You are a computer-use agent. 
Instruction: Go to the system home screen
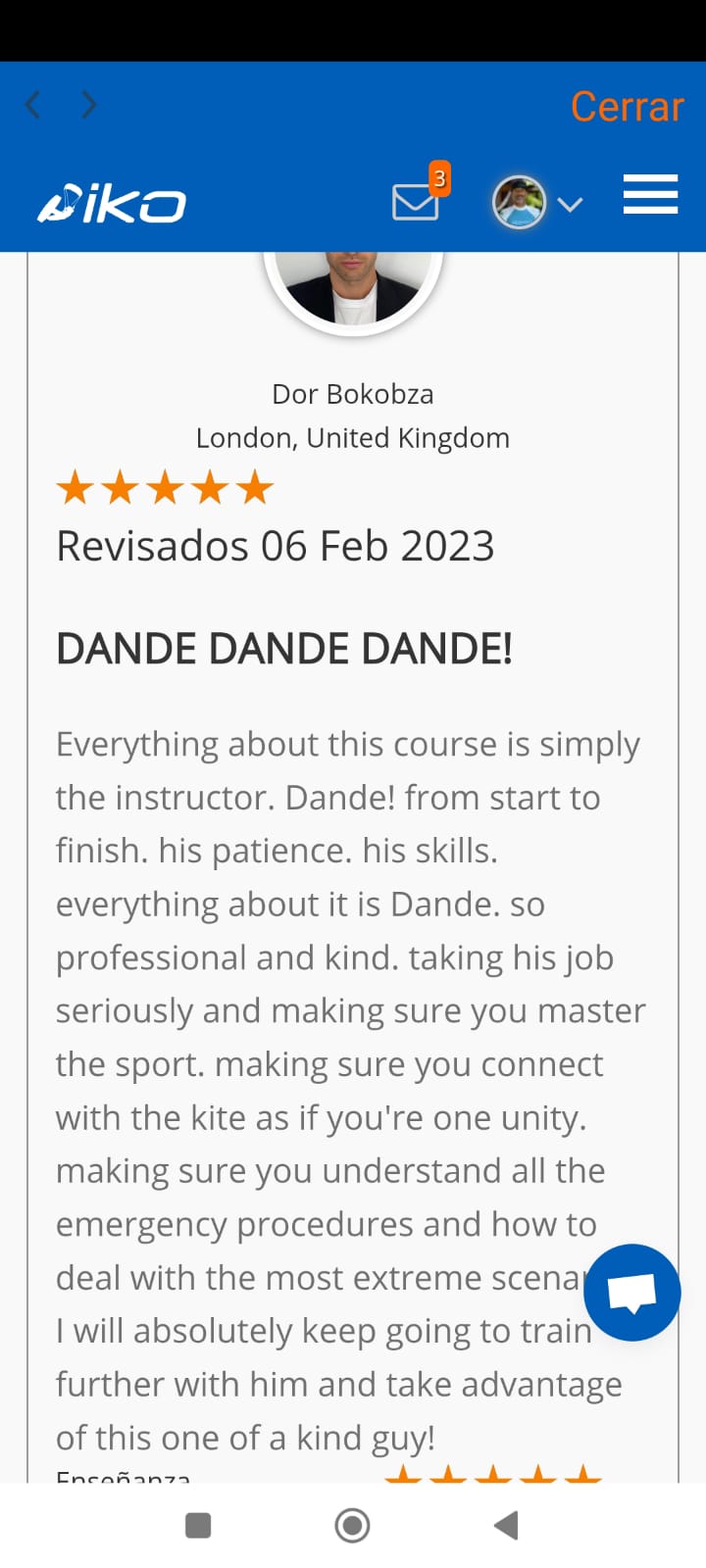coord(352,1525)
